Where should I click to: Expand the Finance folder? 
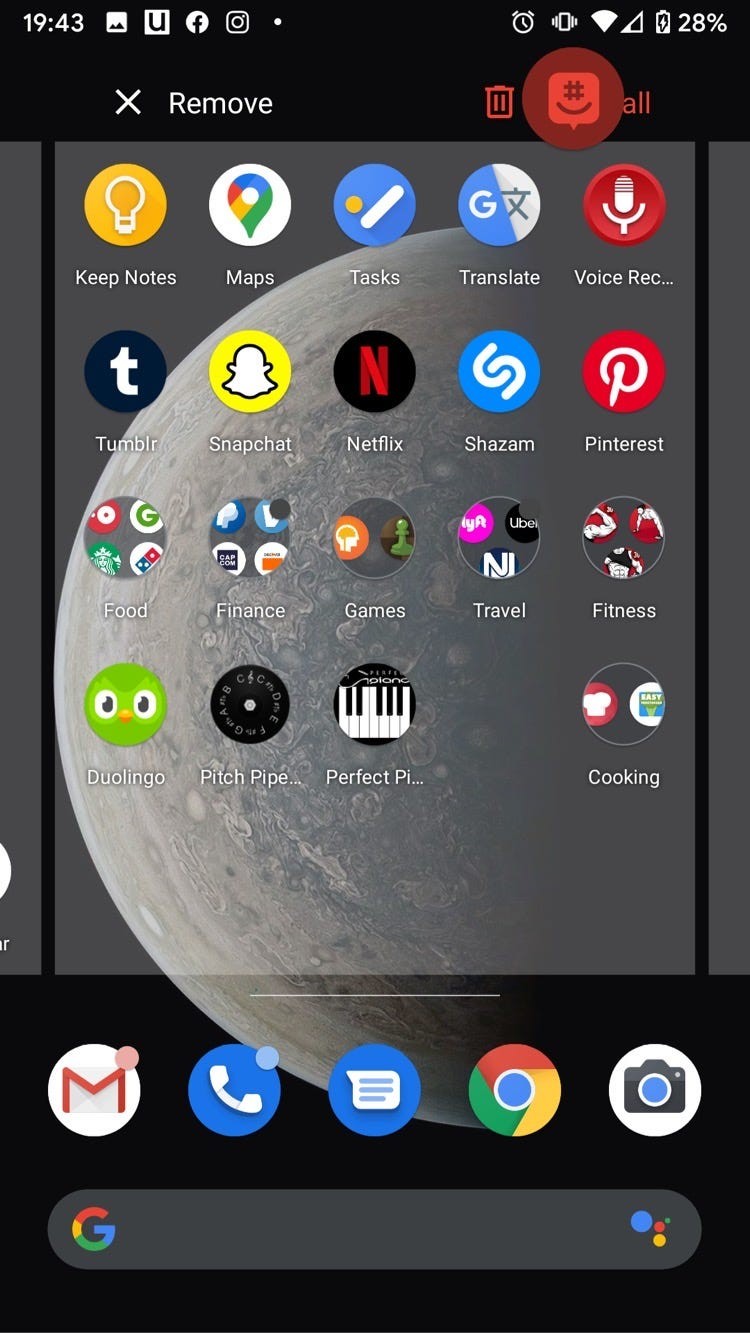point(250,537)
